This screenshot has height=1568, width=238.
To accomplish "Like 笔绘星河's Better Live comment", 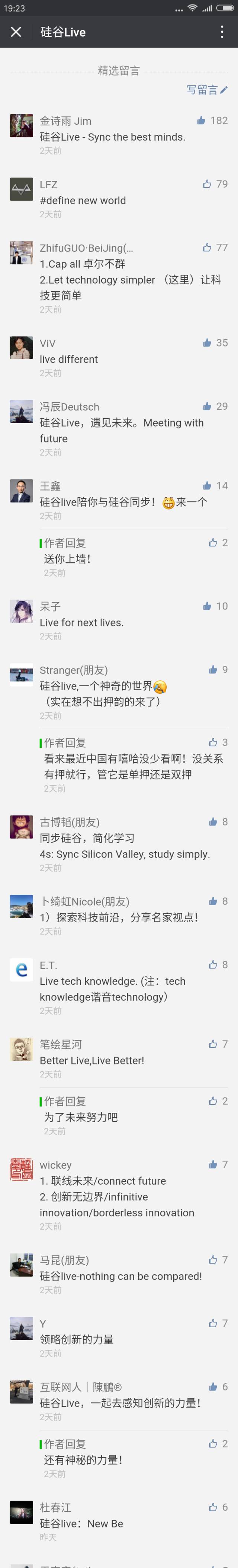I will 213,1044.
